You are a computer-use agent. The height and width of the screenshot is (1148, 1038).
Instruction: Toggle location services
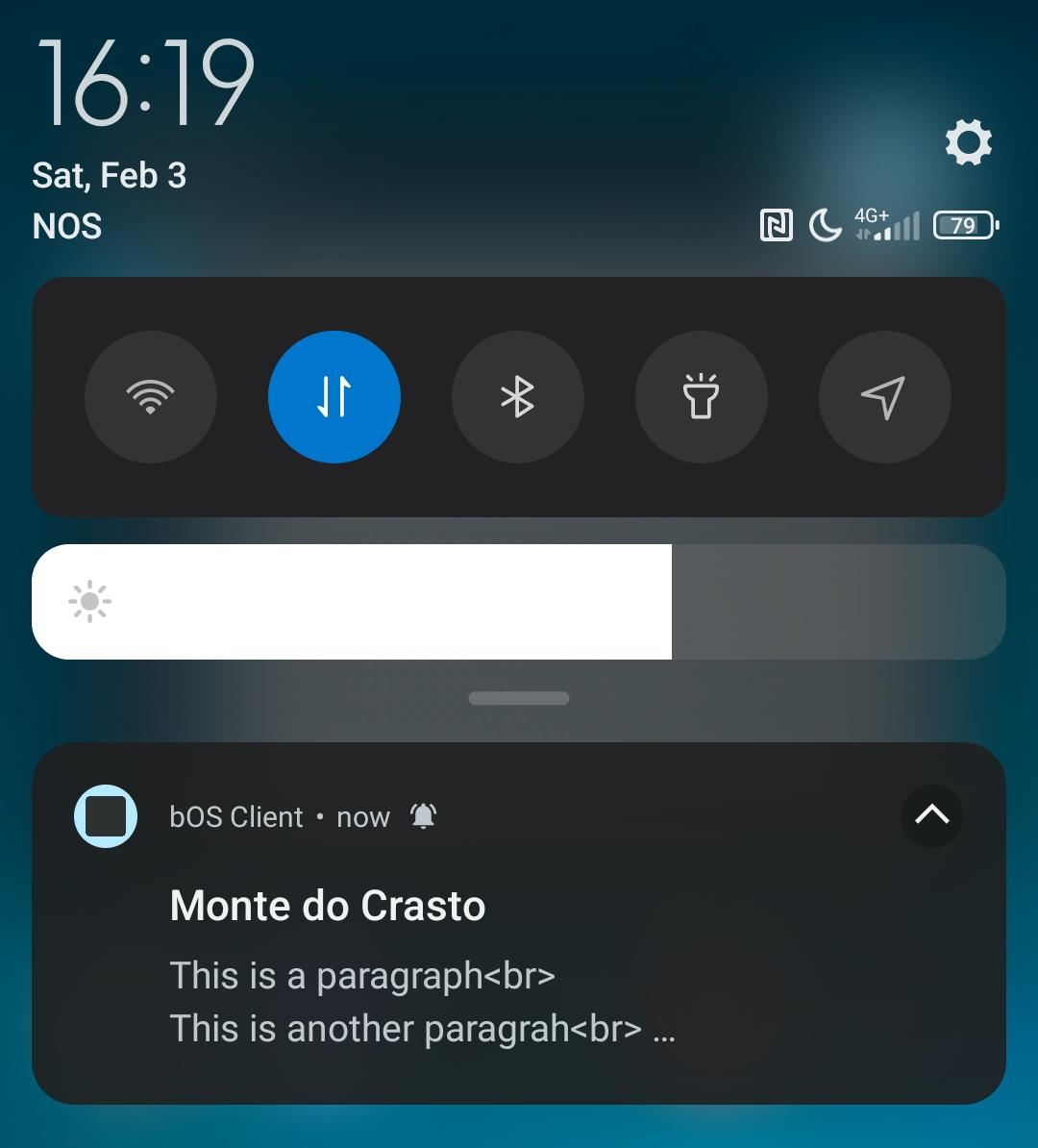(884, 397)
